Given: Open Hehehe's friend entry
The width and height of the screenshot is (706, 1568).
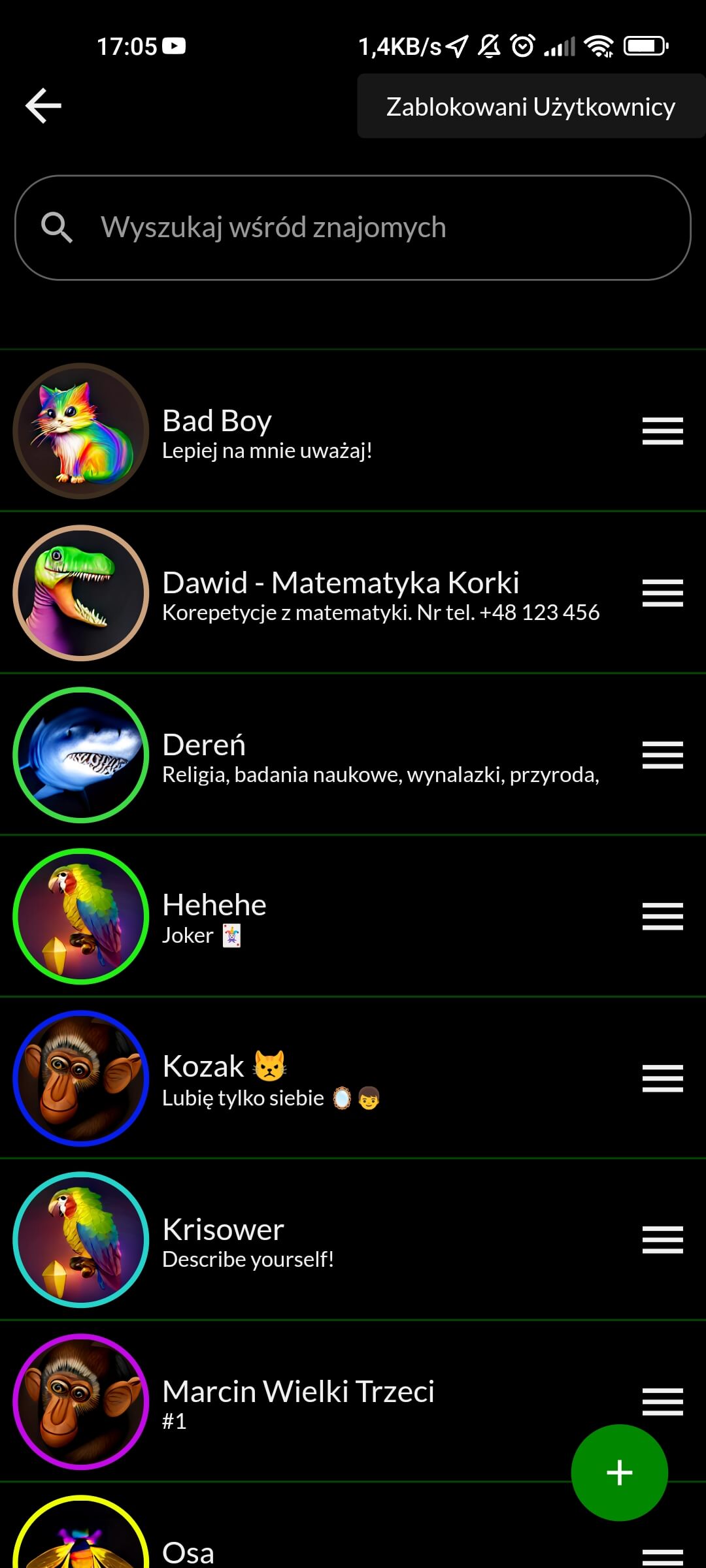Looking at the screenshot, I should (327, 917).
